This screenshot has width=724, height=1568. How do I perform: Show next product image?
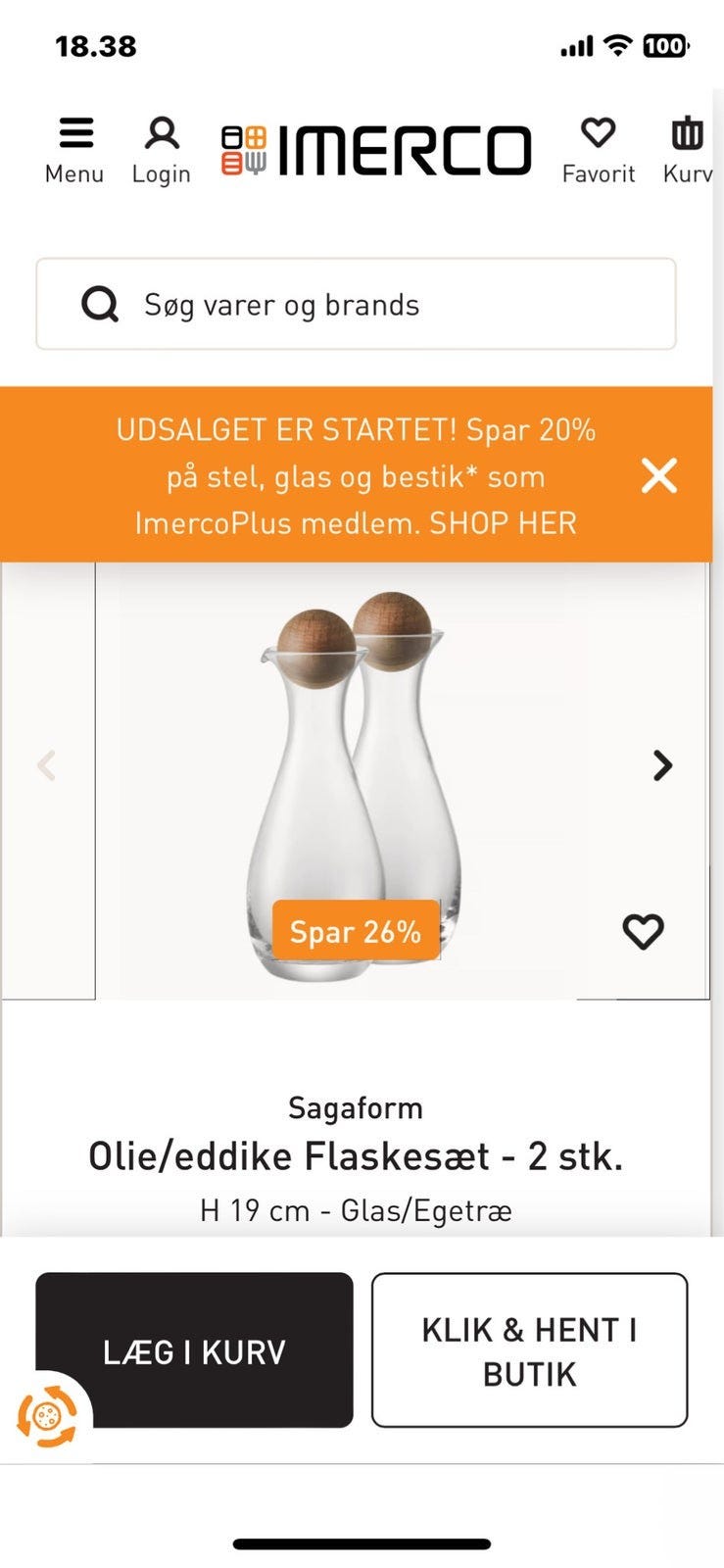[x=663, y=765]
